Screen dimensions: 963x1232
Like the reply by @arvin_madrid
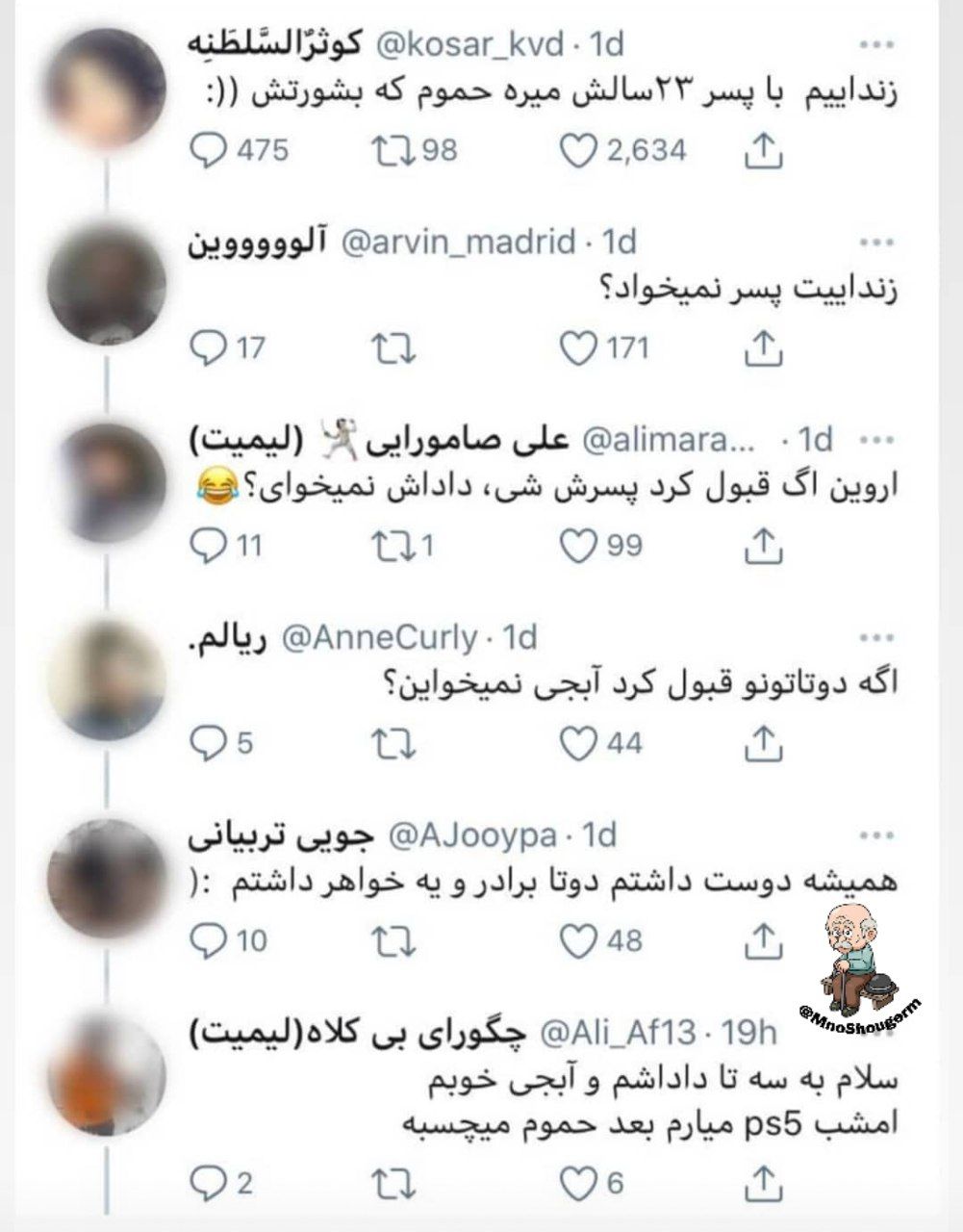coord(578,347)
